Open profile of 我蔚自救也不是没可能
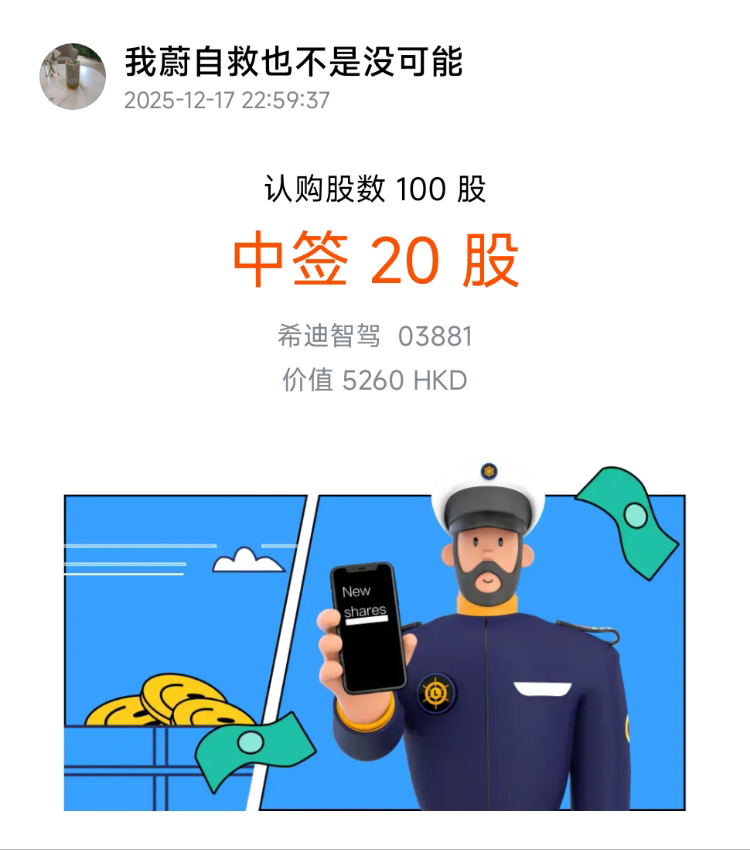The width and height of the screenshot is (750, 850). click(293, 62)
